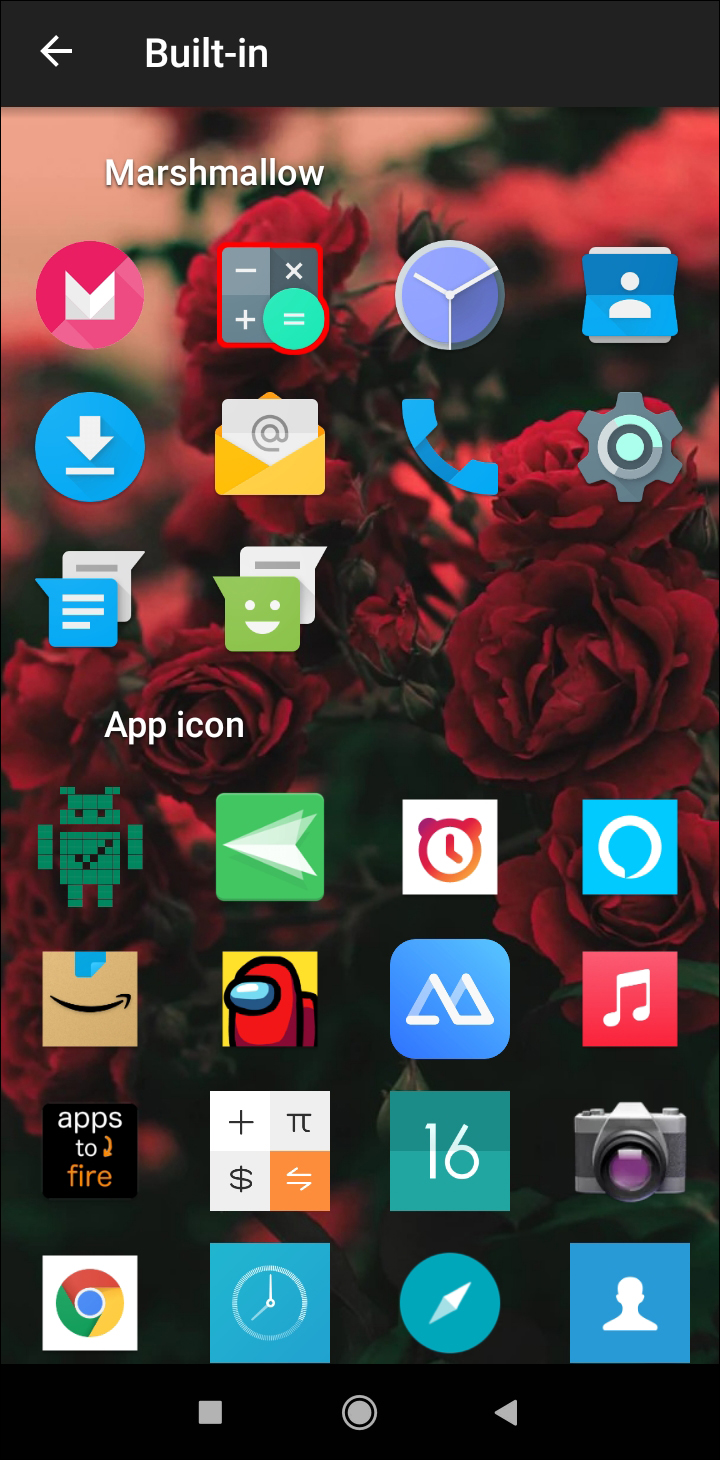The width and height of the screenshot is (720, 1460).
Task: Select the Marshmallow calculator icon
Action: (x=271, y=297)
